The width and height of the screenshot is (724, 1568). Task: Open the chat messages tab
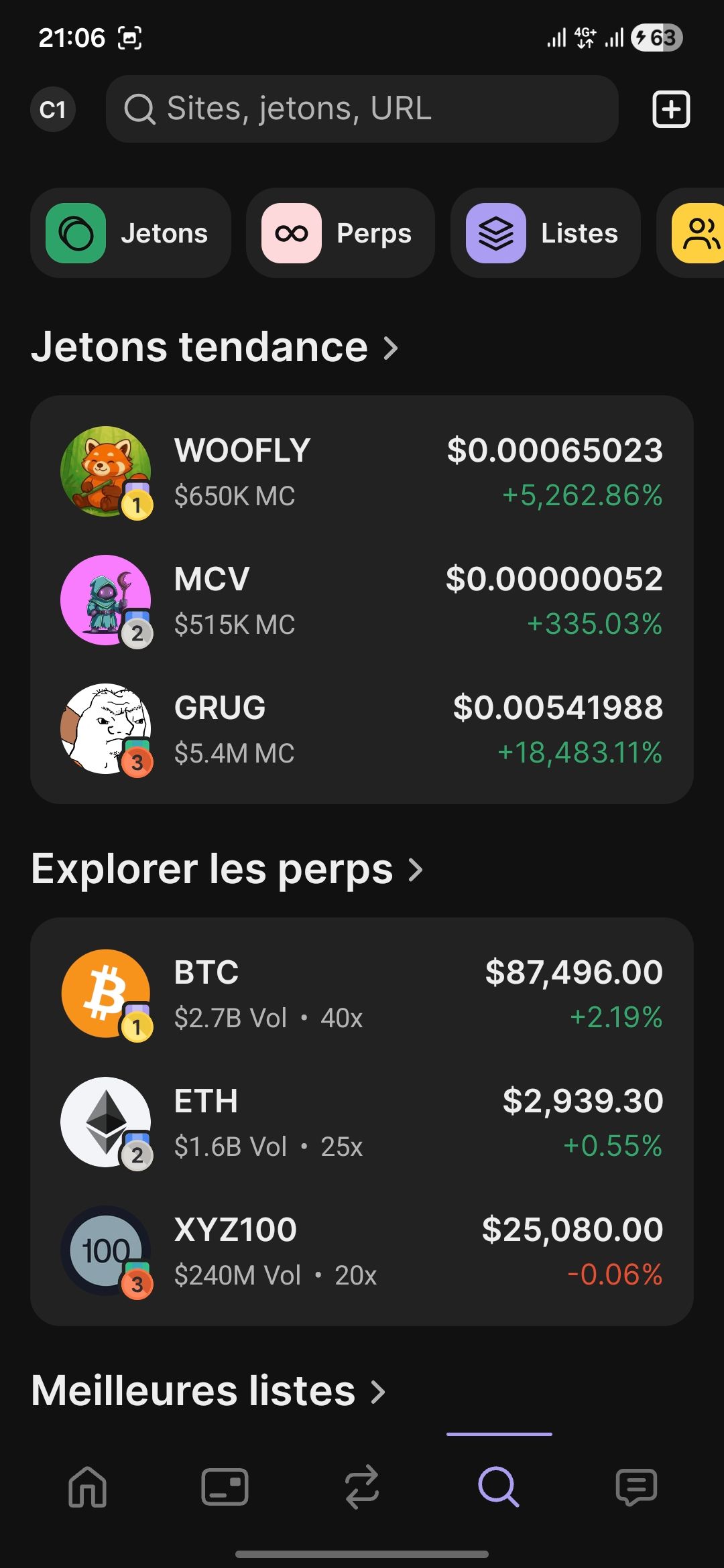(636, 1487)
